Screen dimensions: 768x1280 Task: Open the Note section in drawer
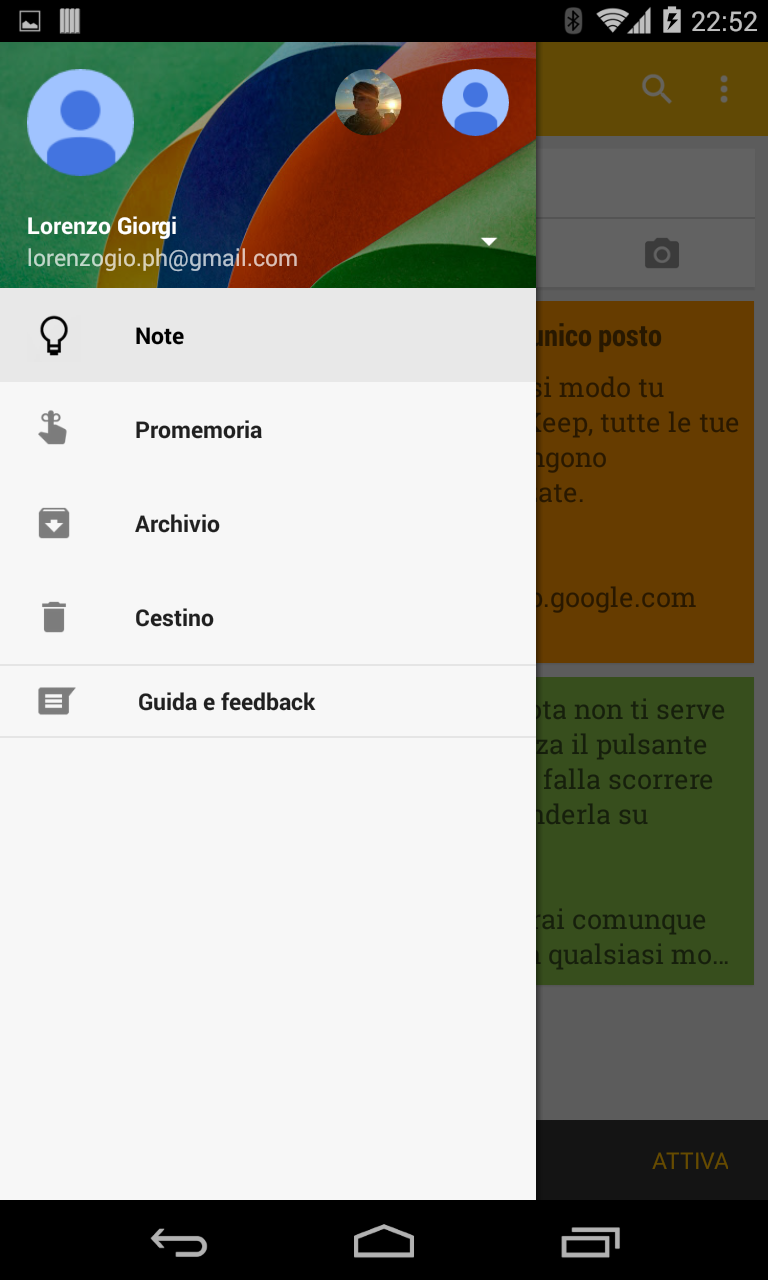[x=268, y=336]
